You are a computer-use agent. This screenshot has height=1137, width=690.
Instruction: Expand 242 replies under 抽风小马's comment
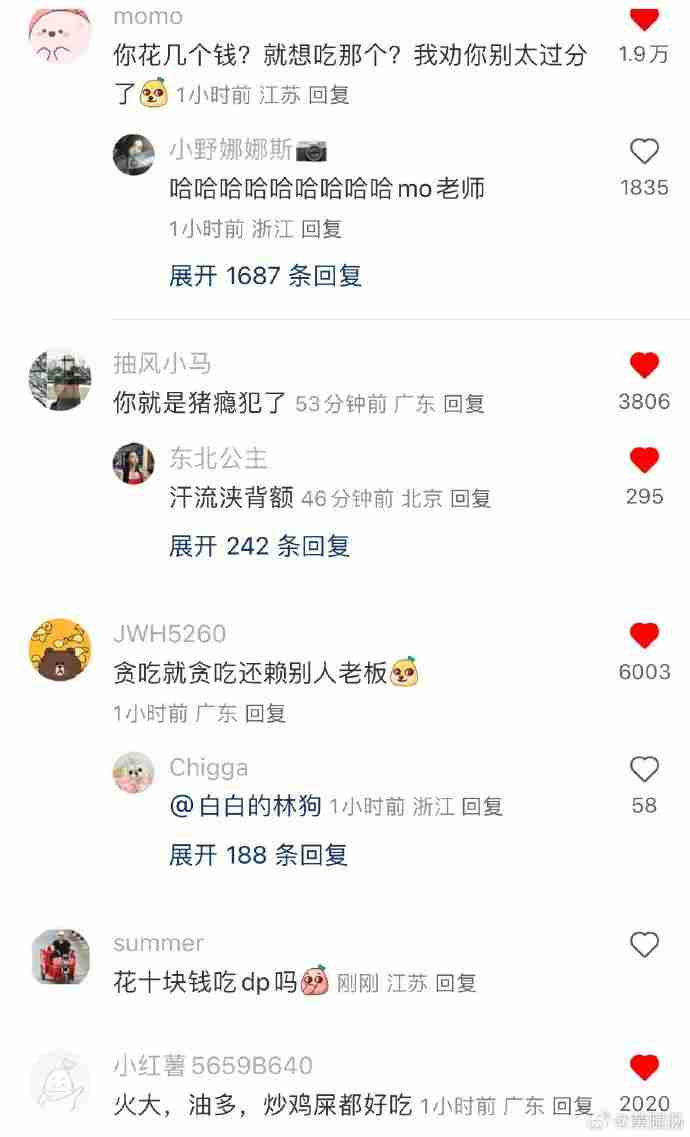coord(259,546)
